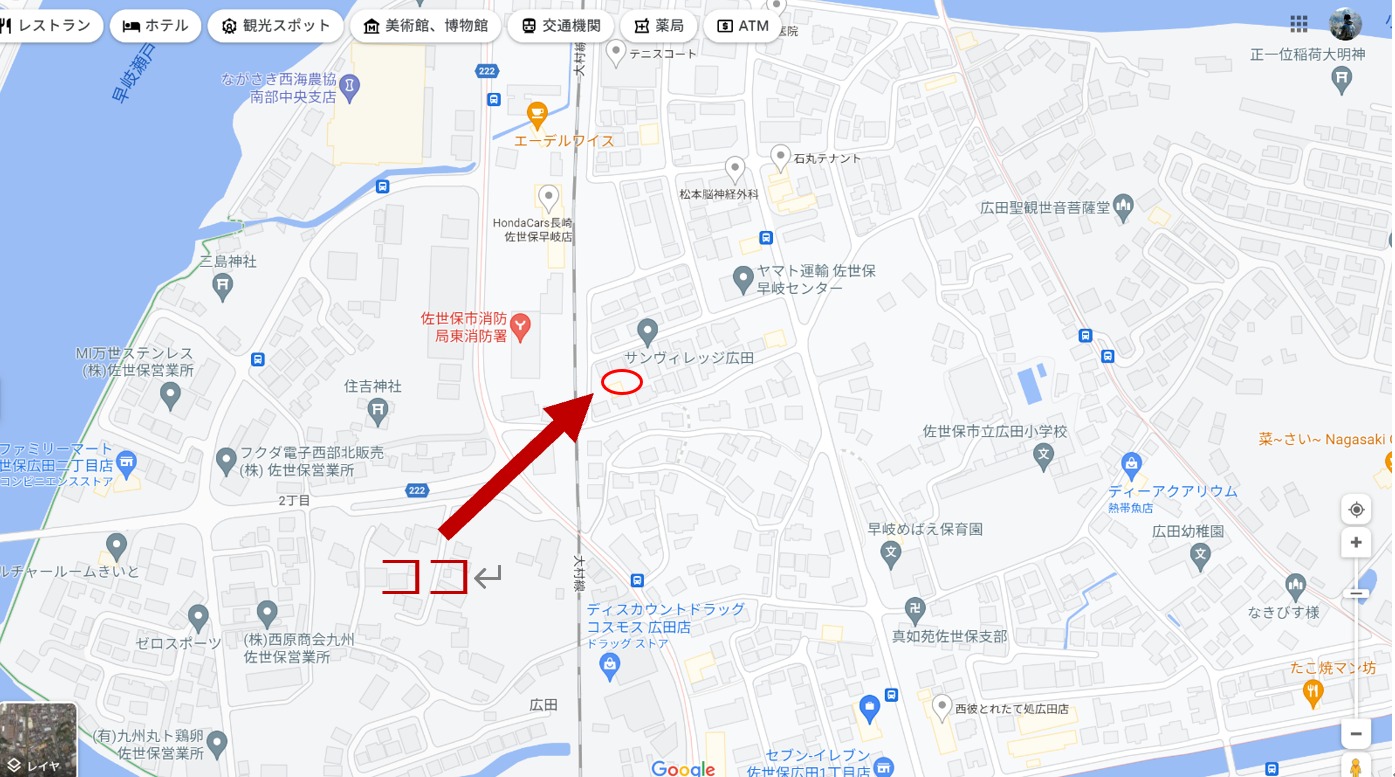Find ATM locations via the chip

(742, 26)
